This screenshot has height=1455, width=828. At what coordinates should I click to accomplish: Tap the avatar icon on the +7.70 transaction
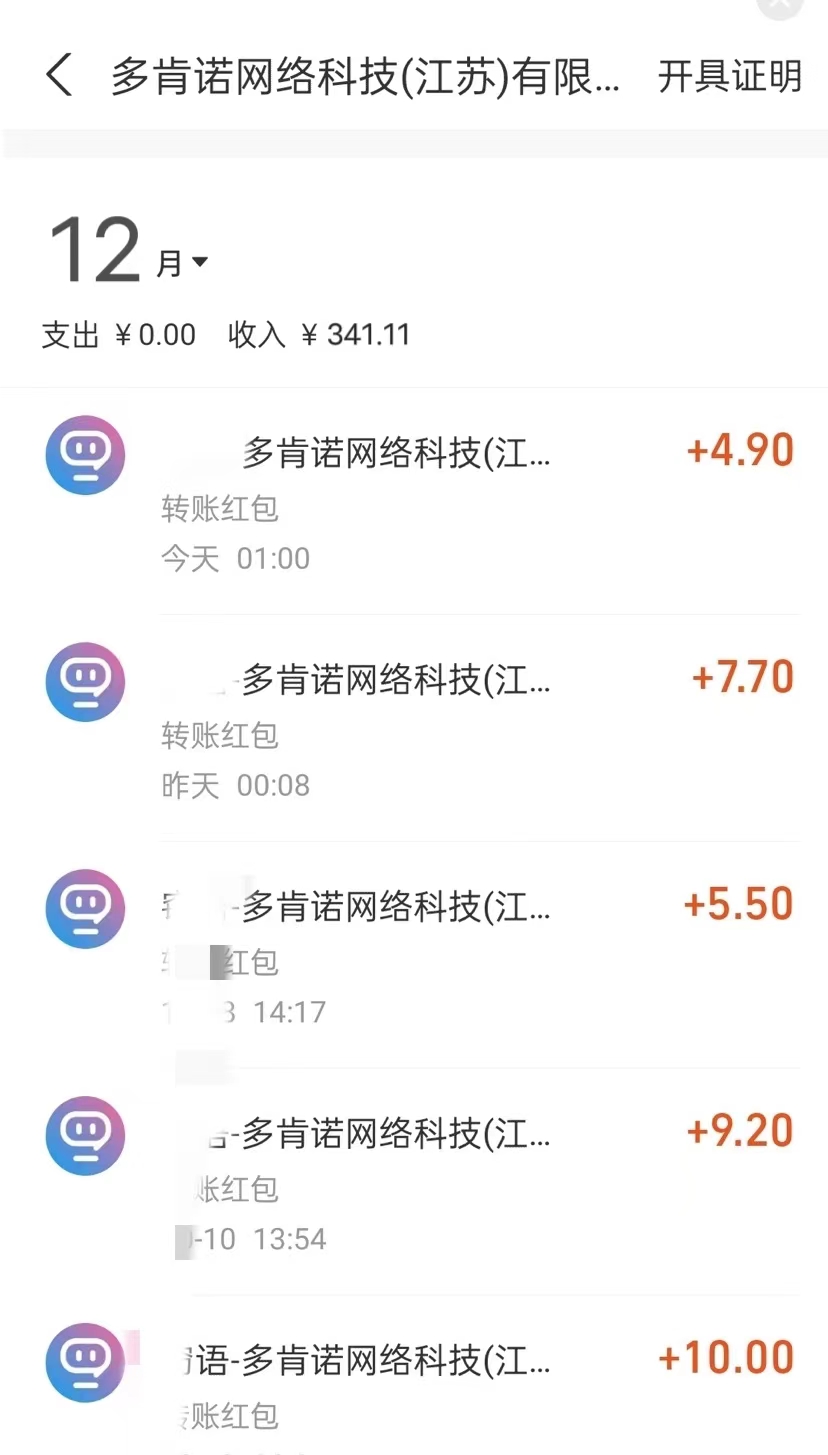point(85,682)
